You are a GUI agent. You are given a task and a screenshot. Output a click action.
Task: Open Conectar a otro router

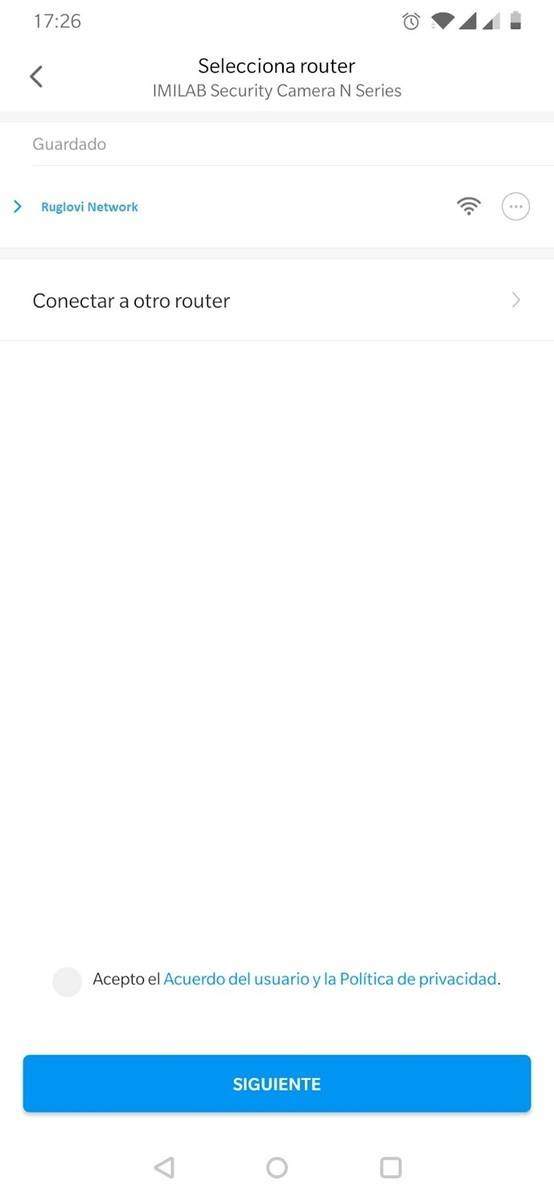tap(277, 300)
